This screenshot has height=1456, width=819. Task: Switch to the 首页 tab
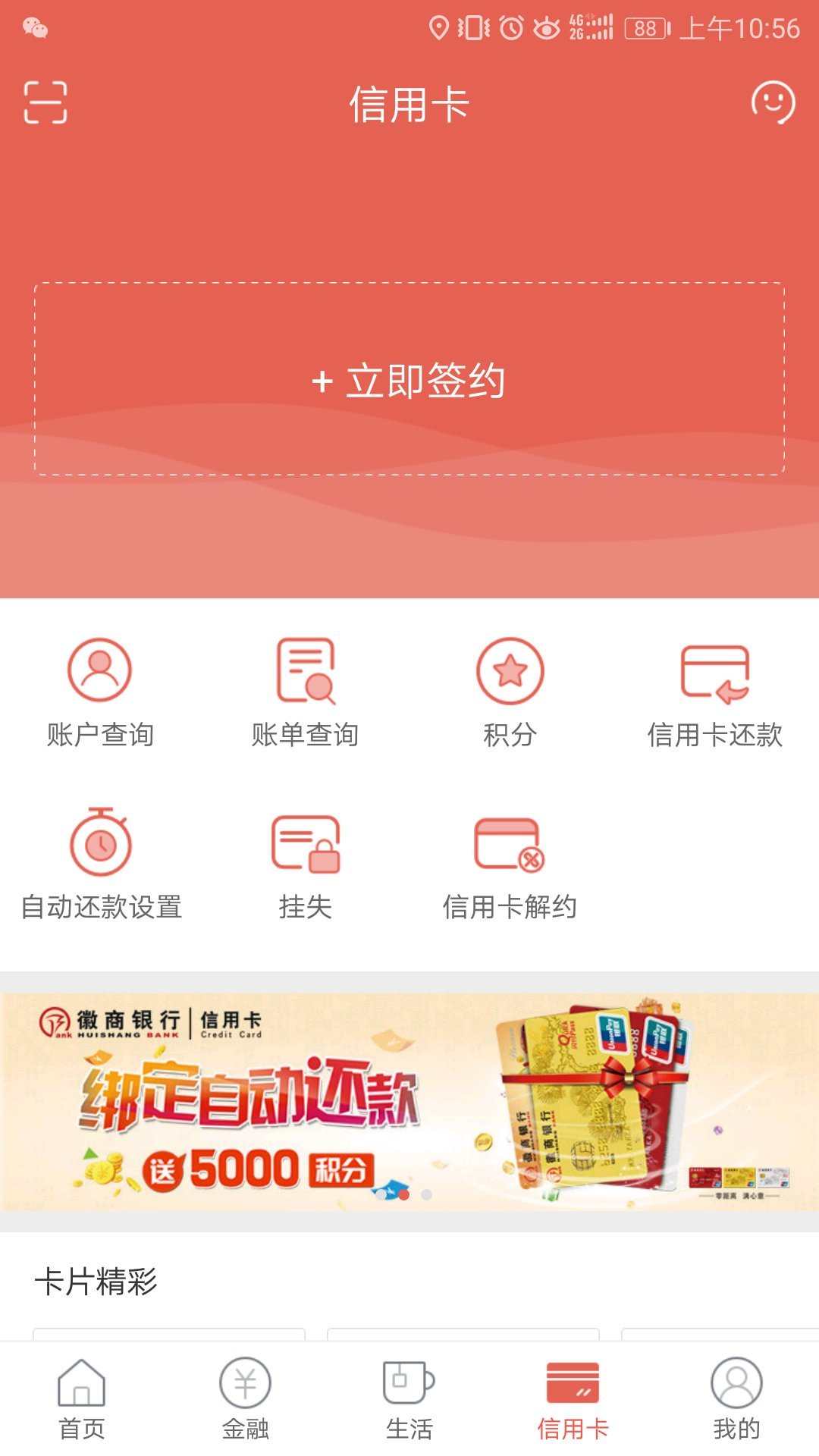pyautogui.click(x=82, y=1399)
